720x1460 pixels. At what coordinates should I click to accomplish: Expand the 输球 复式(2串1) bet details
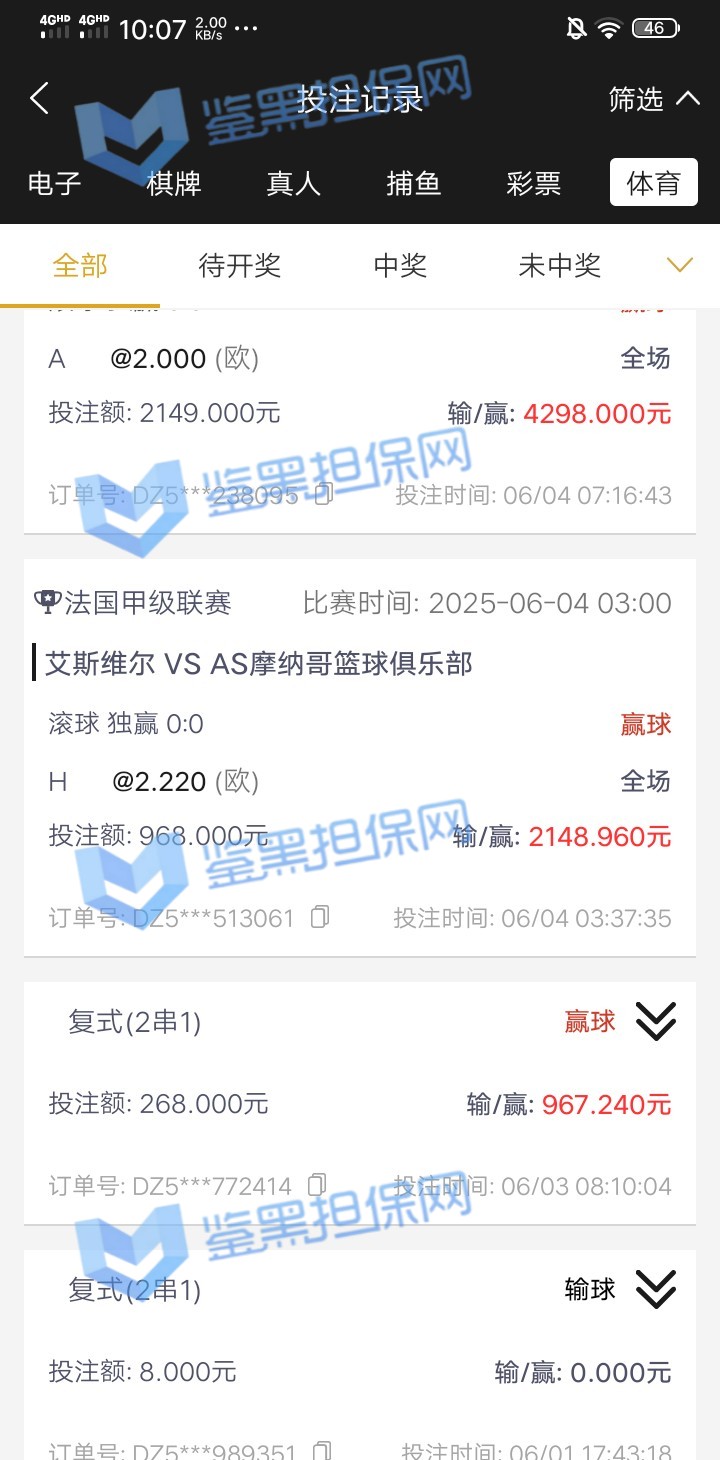pyautogui.click(x=656, y=1289)
